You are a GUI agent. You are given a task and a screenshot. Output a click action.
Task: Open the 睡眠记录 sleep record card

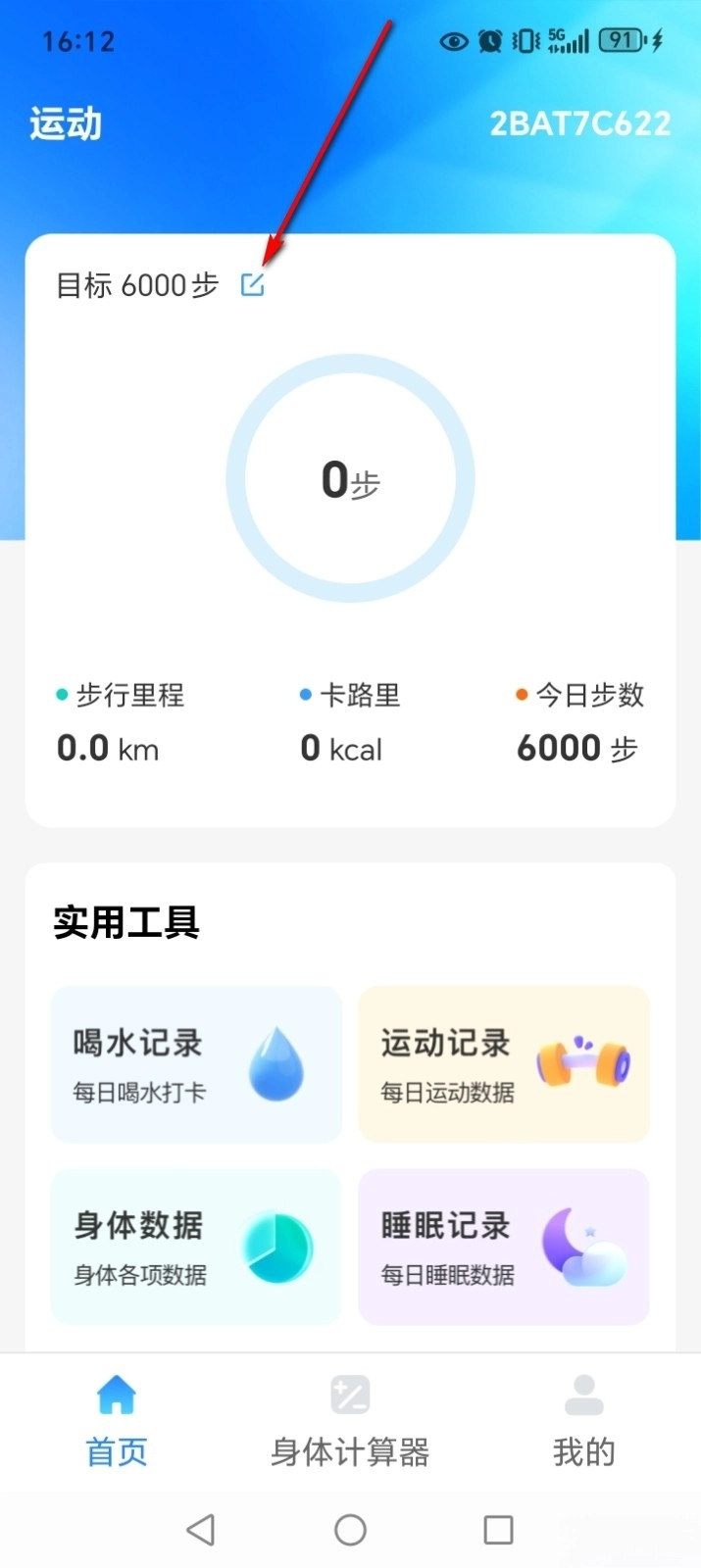(504, 1247)
